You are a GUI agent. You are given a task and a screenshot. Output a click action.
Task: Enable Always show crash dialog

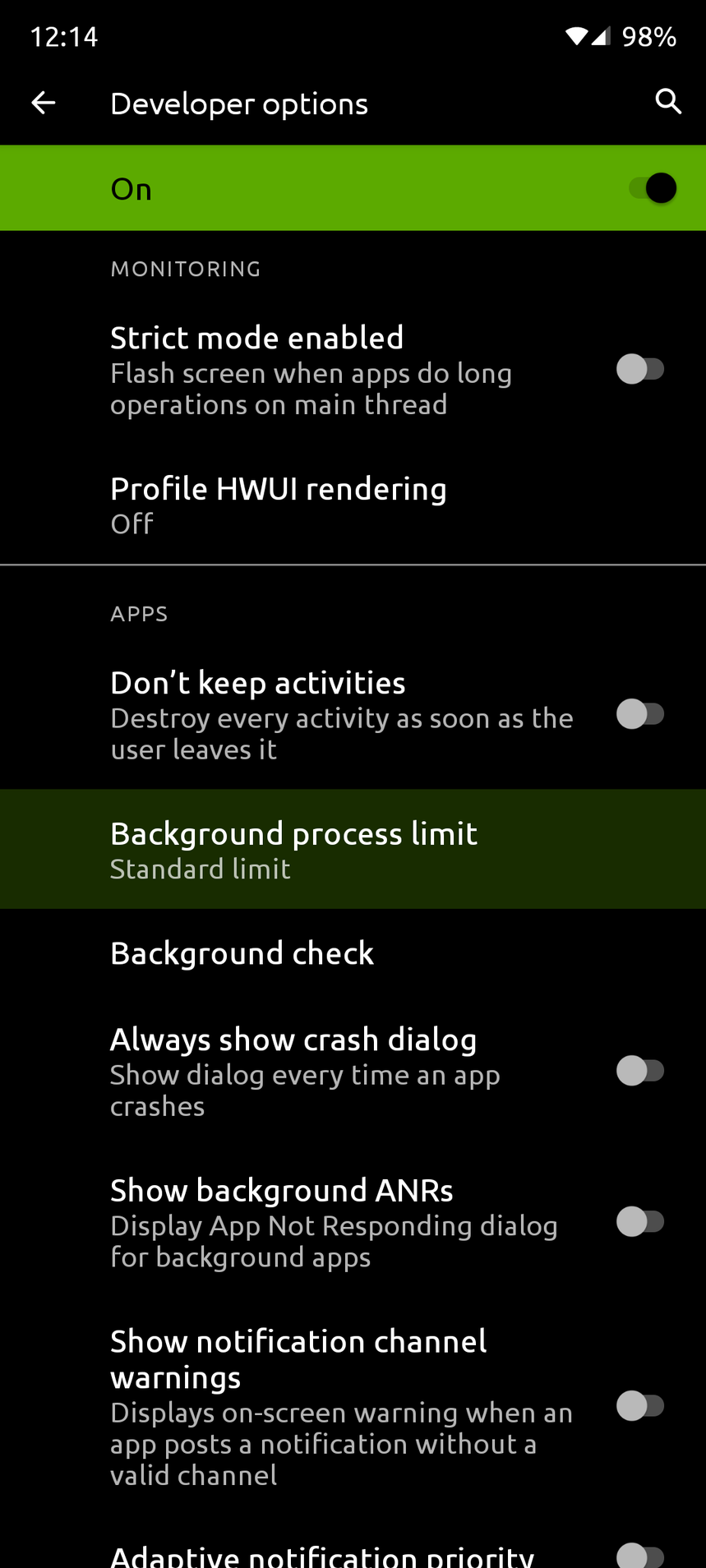click(640, 1071)
